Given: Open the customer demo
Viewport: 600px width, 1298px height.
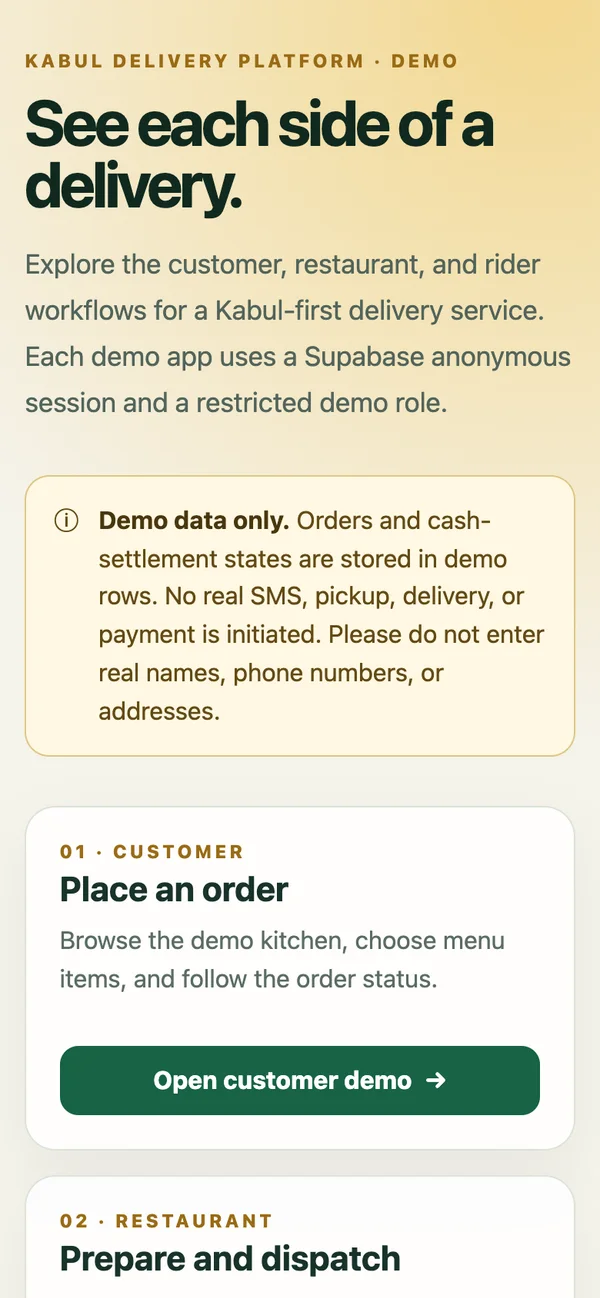Looking at the screenshot, I should coord(300,1080).
